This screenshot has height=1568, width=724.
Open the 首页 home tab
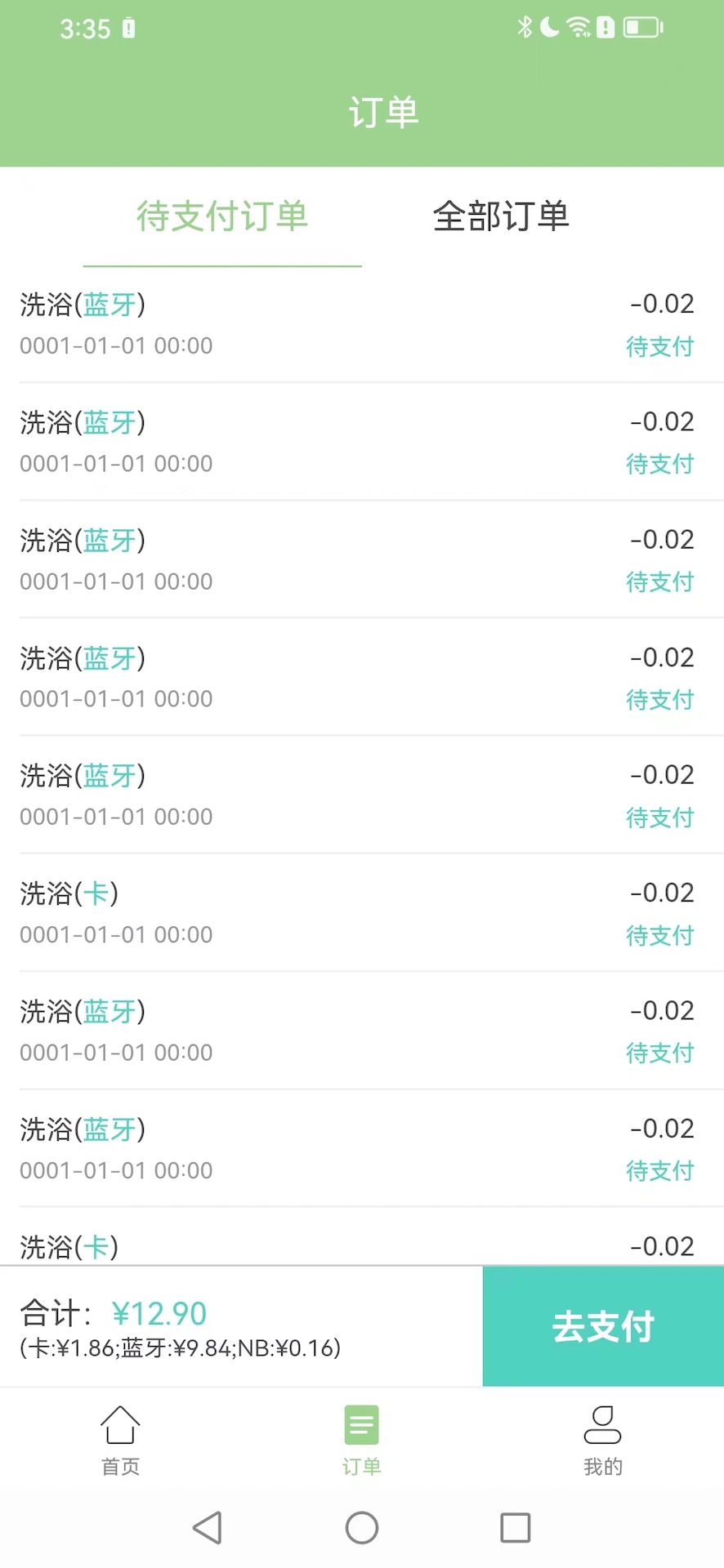coord(120,1441)
